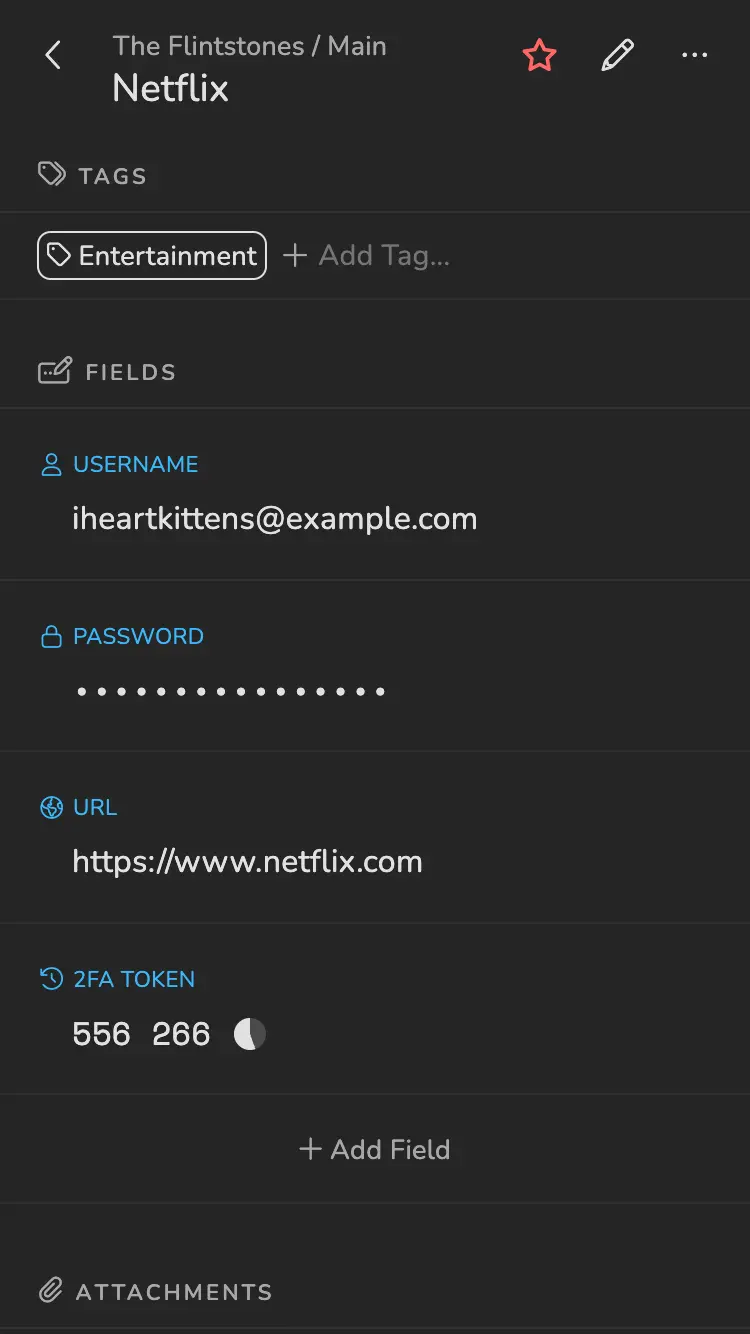Add a new field to this entry
Screen dimensions: 750x1334
[375, 1150]
